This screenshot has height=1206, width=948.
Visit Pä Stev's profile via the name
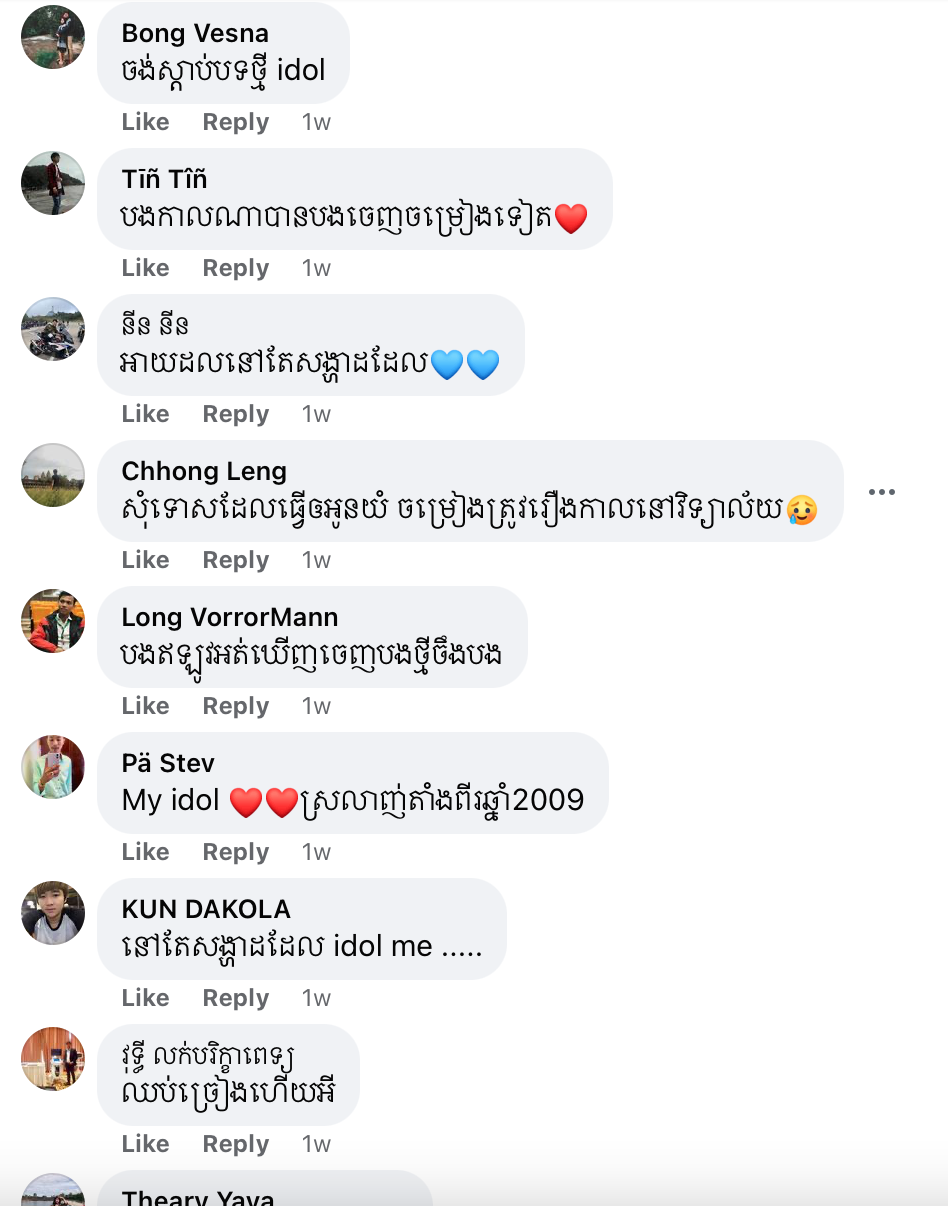point(168,763)
